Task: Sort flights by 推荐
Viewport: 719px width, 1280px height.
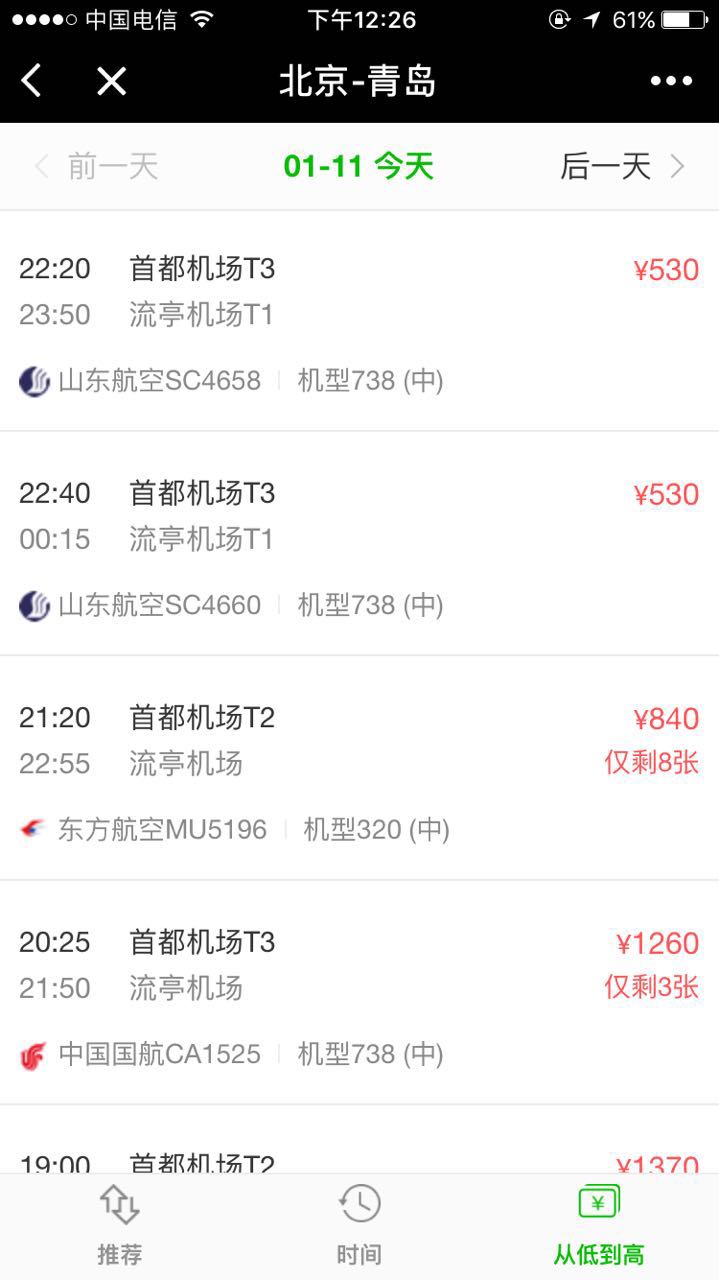Action: tap(120, 1226)
